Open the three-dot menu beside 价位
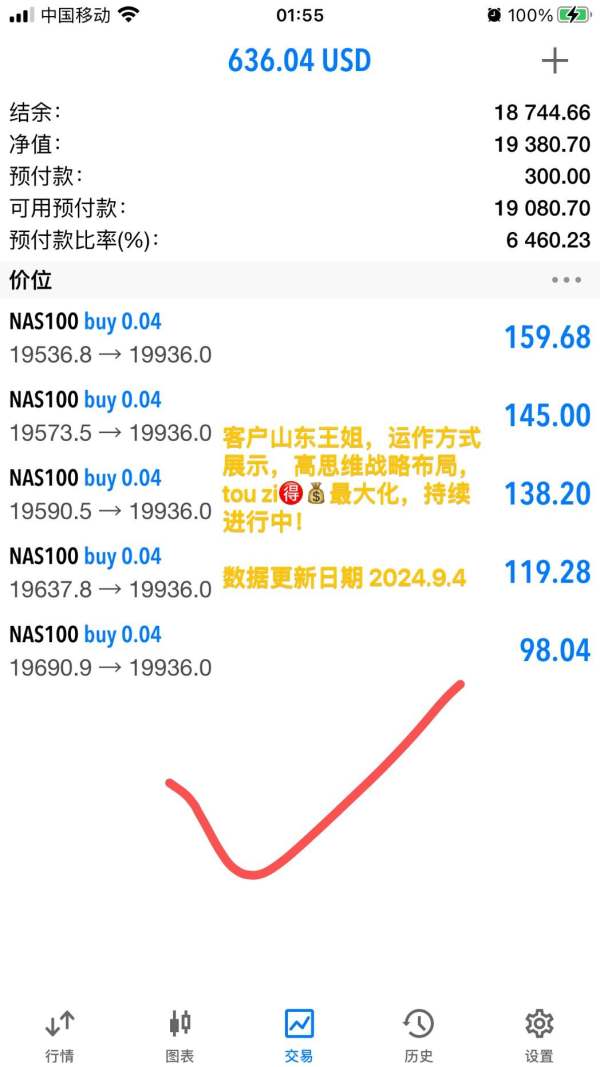 coord(566,280)
